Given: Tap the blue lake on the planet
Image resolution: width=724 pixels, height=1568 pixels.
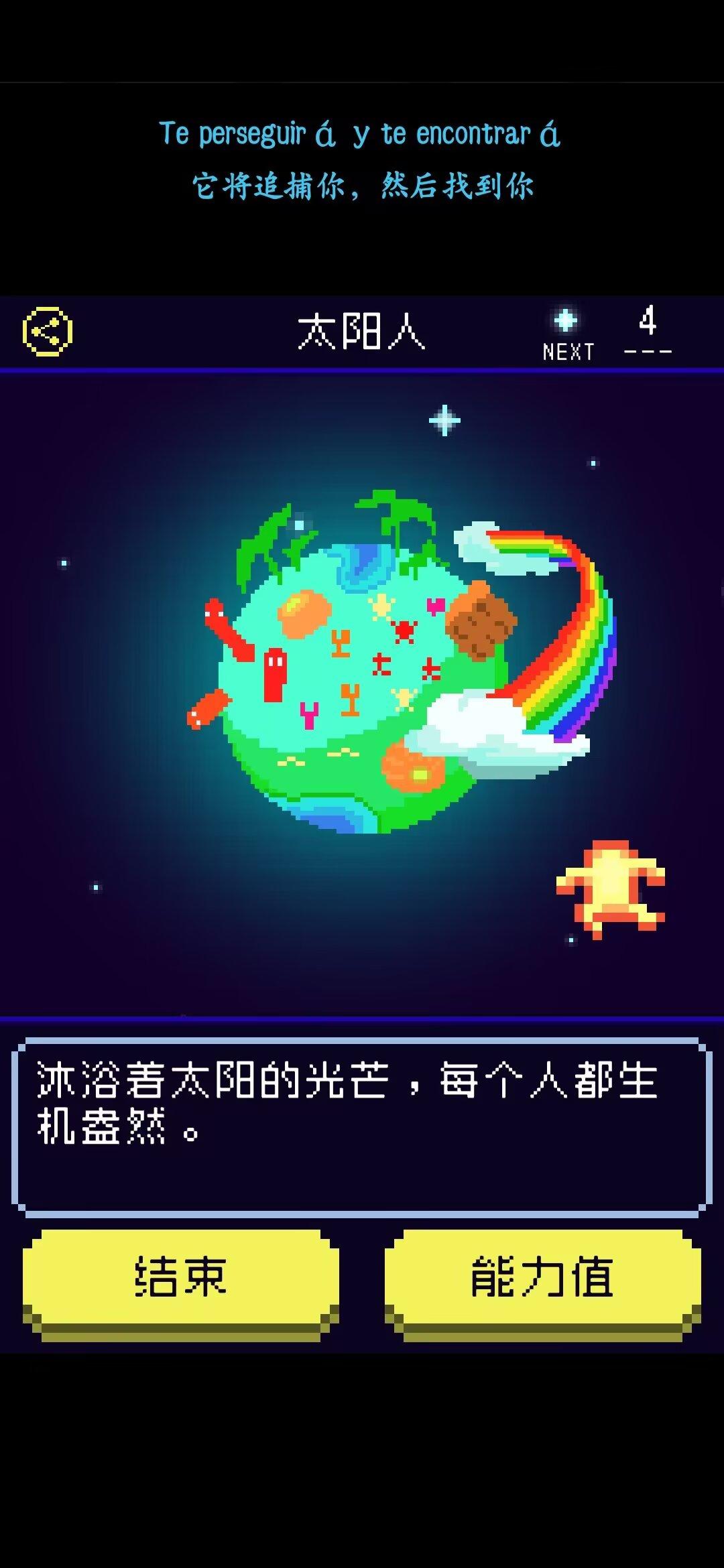Looking at the screenshot, I should 362,566.
